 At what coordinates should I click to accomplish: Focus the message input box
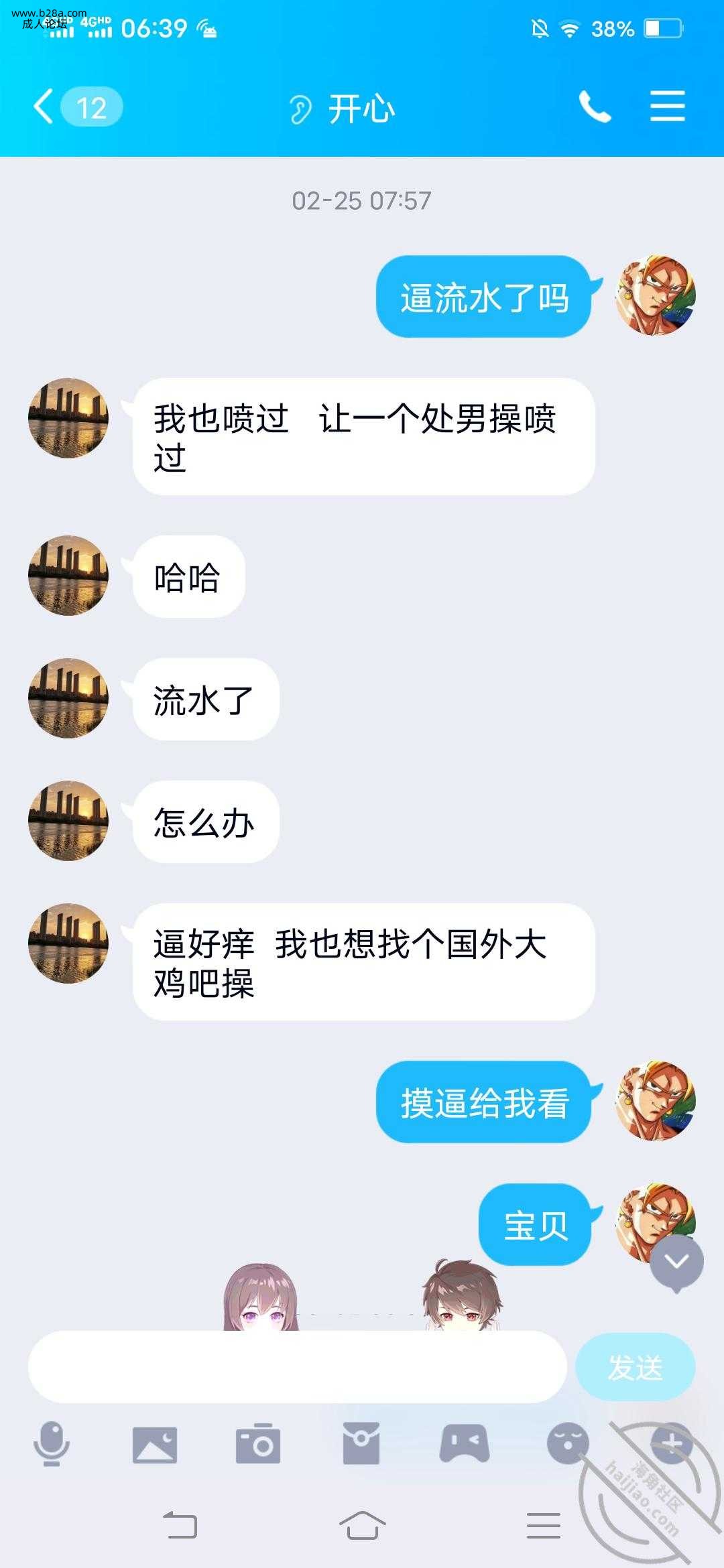(x=297, y=1367)
